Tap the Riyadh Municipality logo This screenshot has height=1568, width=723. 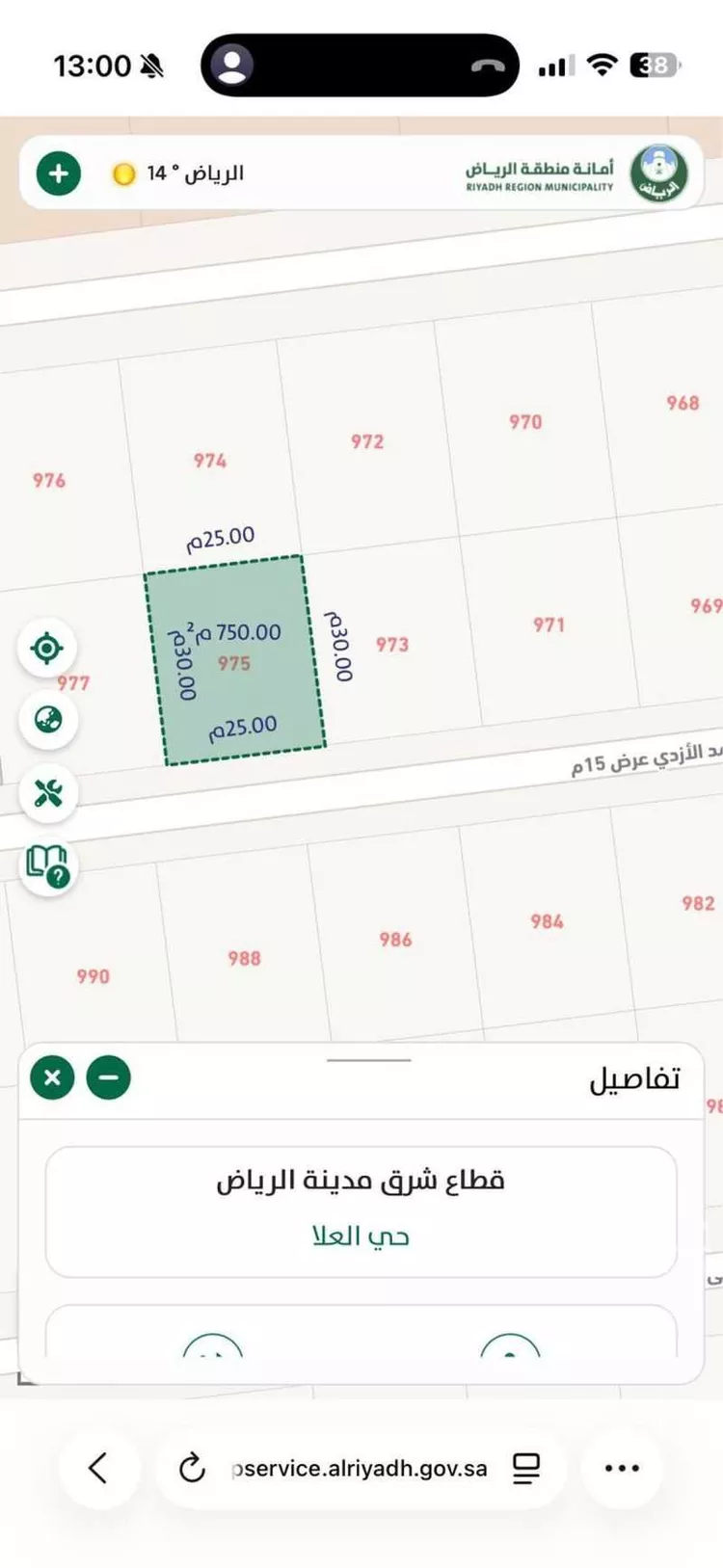coord(659,174)
